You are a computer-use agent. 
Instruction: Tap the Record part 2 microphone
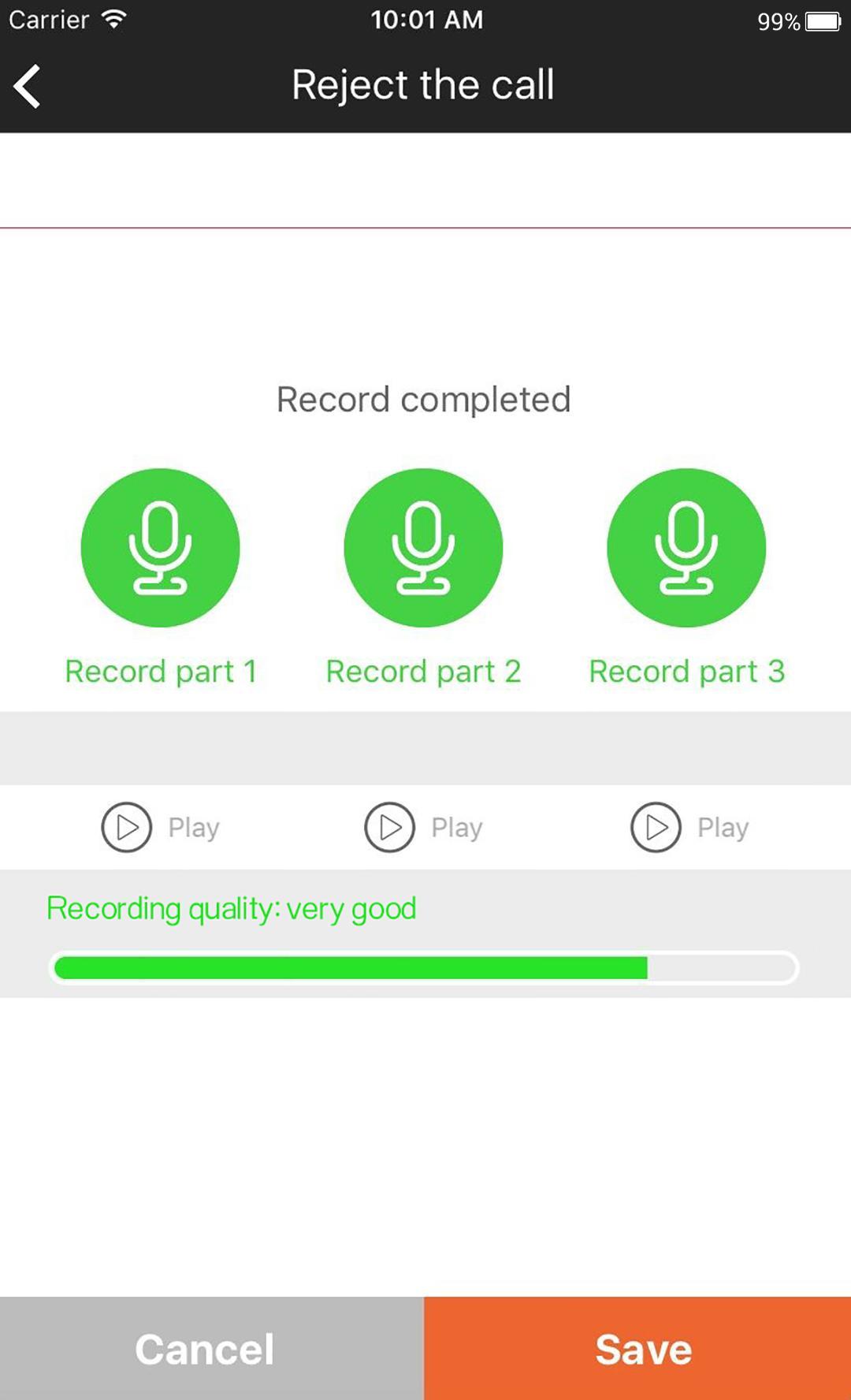point(423,548)
